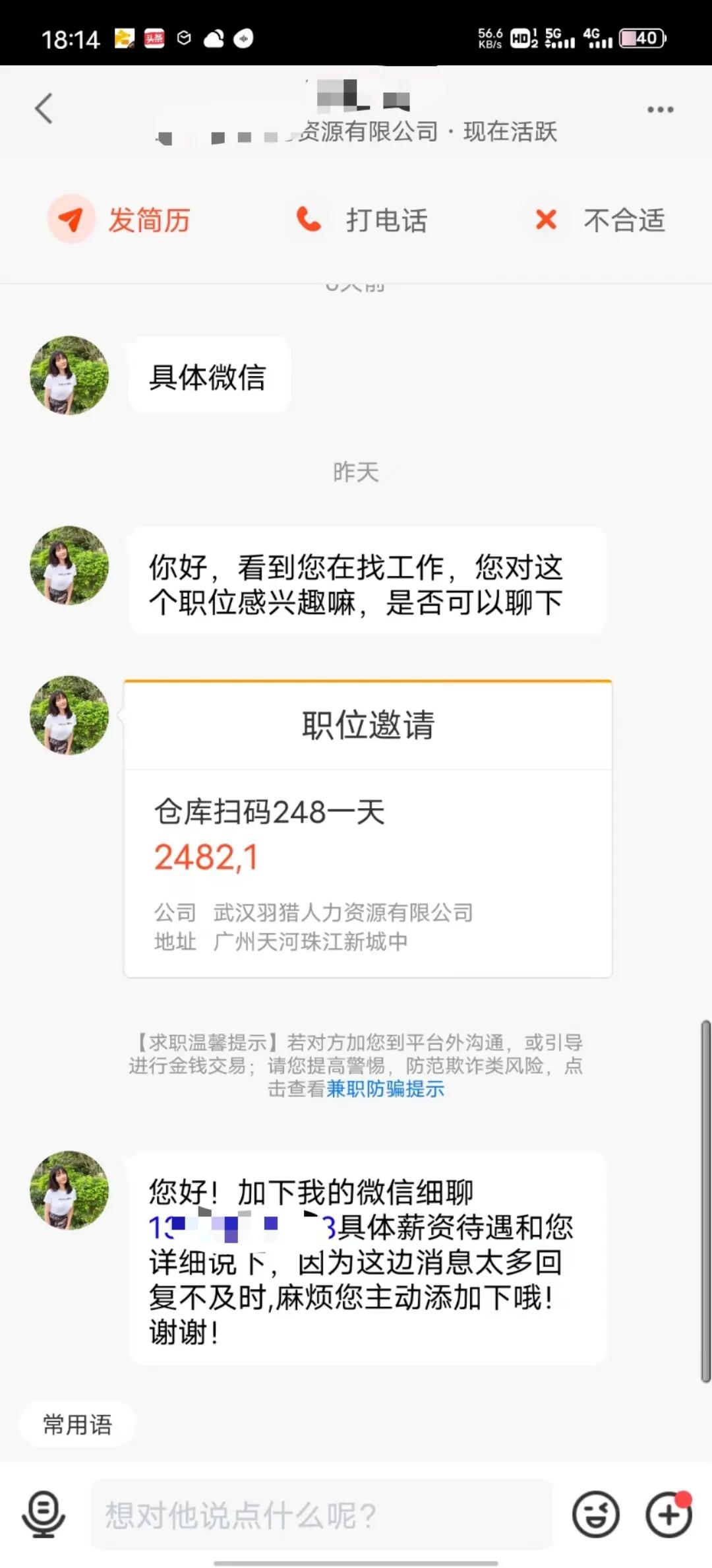712x1568 pixels.
Task: Tap the orange phone handset icon
Action: (x=309, y=220)
